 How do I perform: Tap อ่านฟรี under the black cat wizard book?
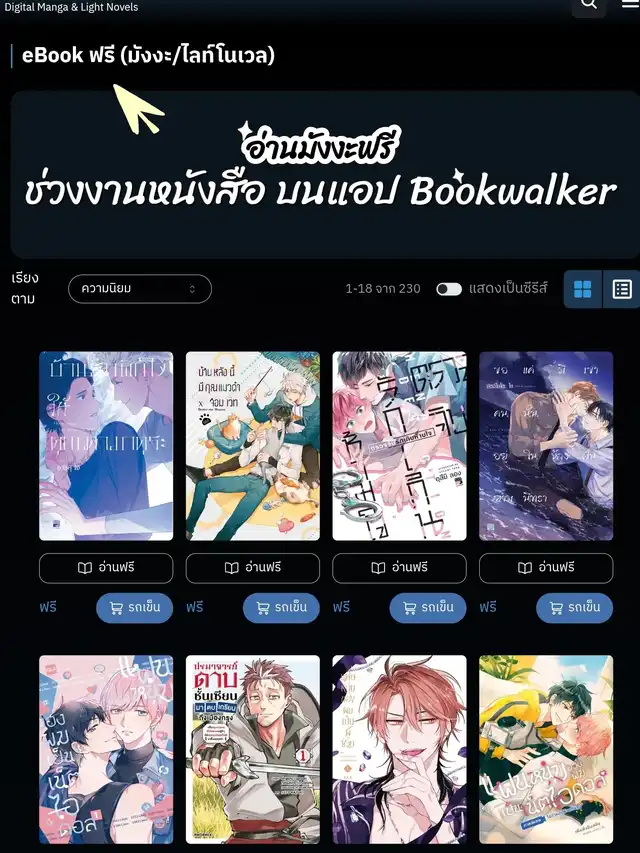[253, 568]
